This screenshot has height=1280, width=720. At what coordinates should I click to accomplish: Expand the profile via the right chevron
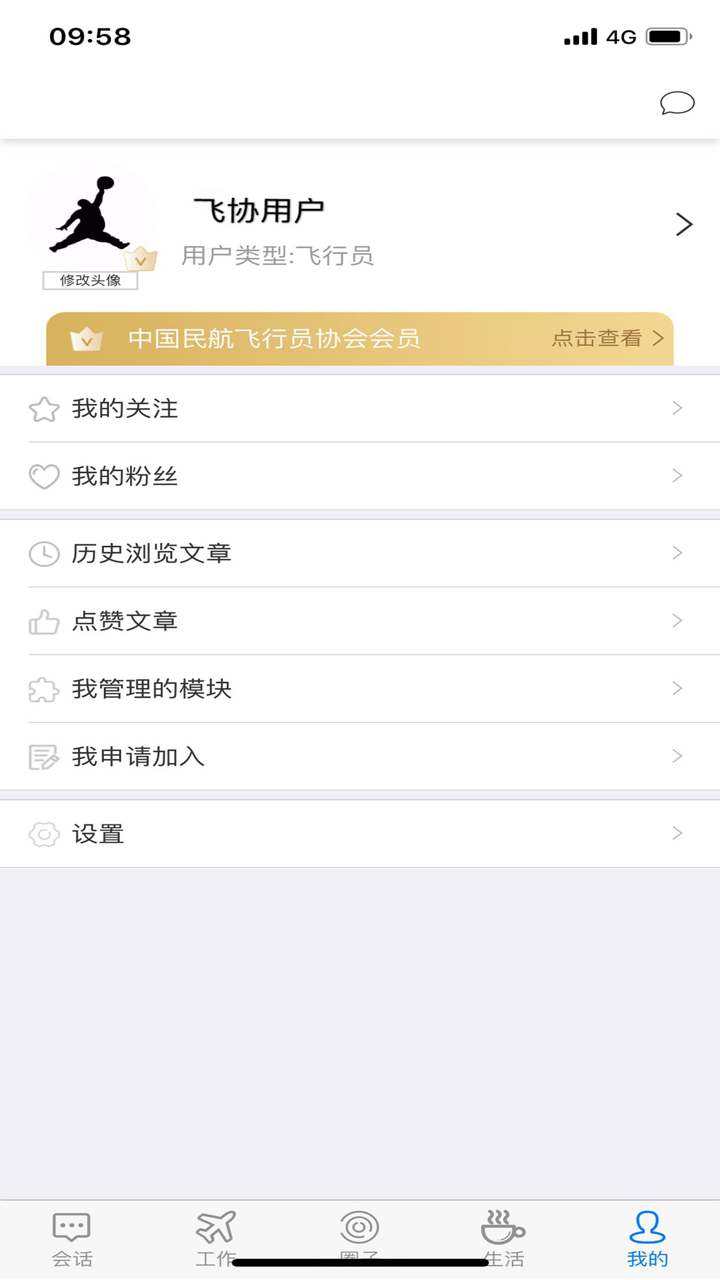pyautogui.click(x=684, y=224)
